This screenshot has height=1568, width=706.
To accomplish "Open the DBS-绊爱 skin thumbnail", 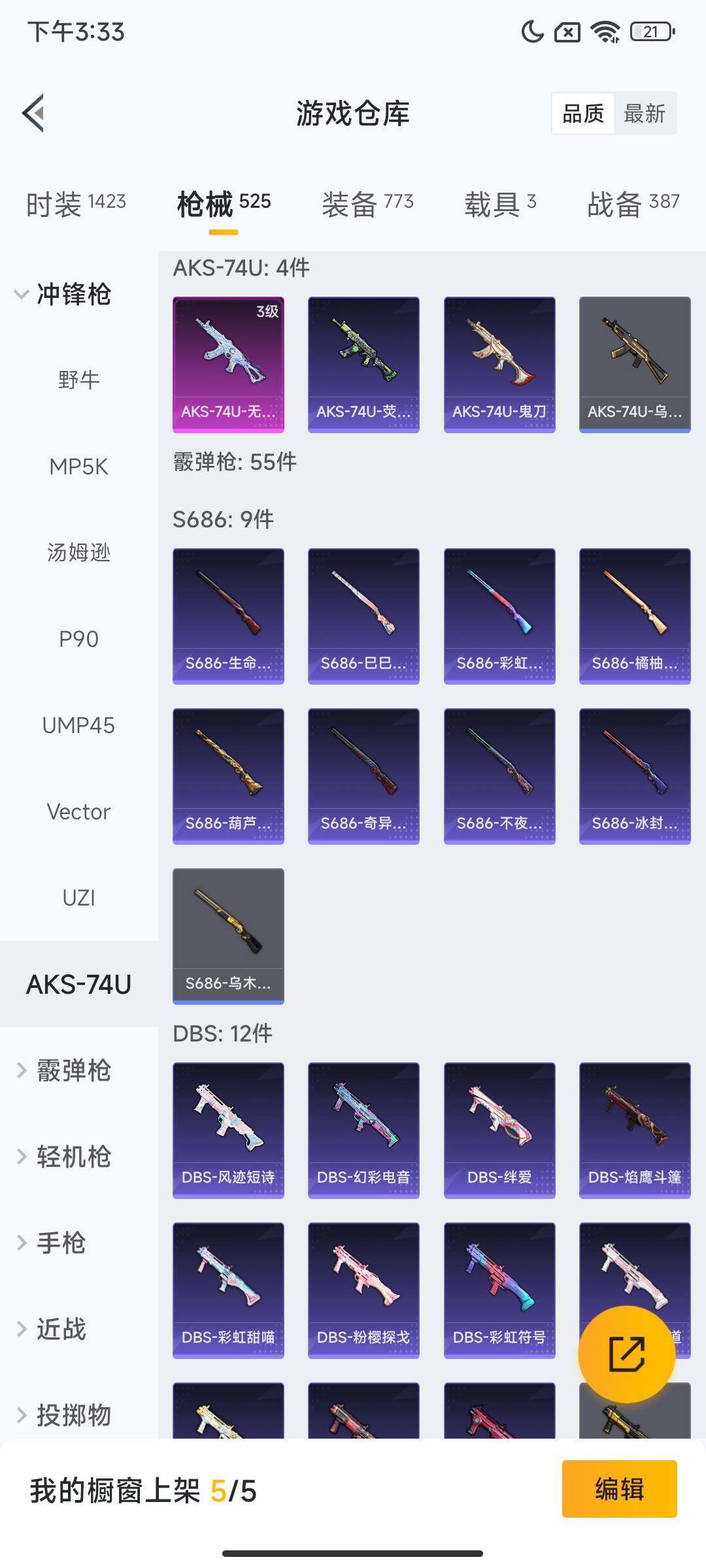I will [x=499, y=1130].
